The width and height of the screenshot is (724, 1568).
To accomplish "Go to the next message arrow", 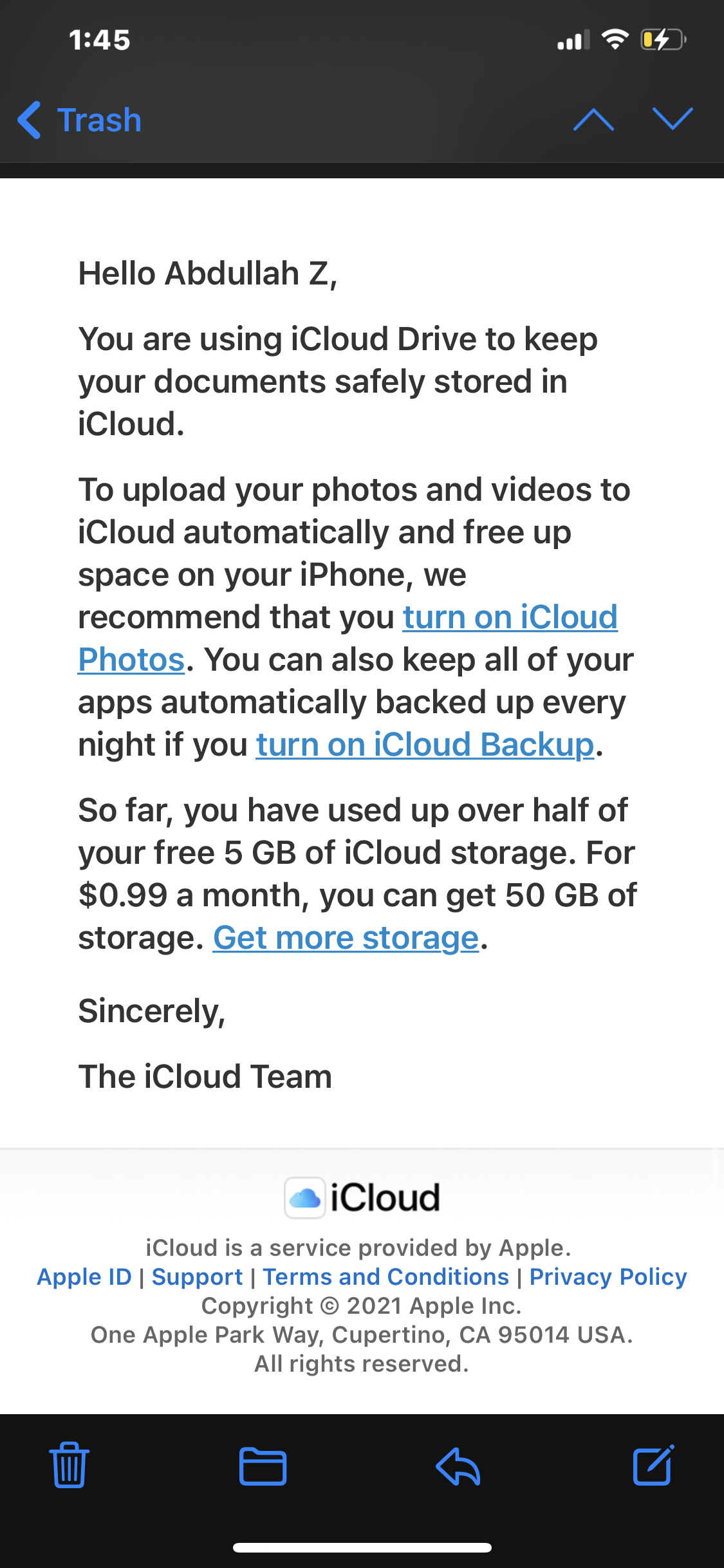I will 673,119.
